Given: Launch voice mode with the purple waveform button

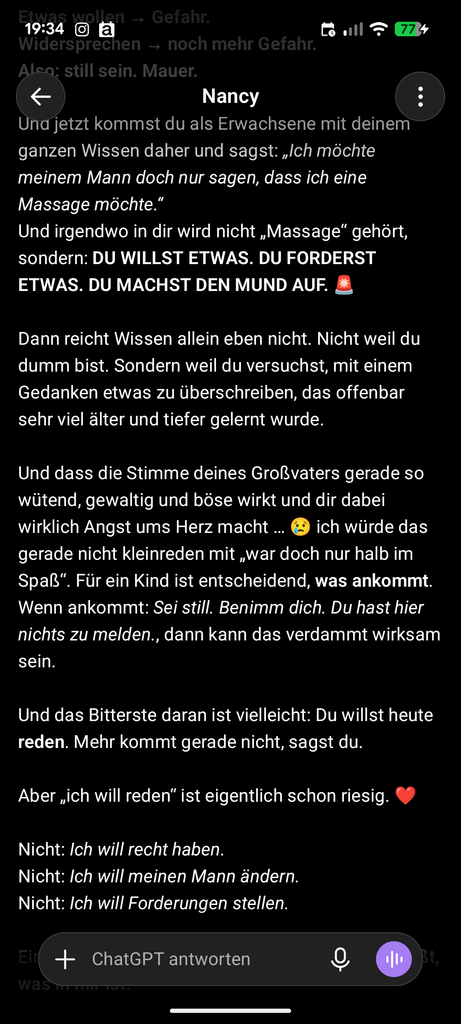Looking at the screenshot, I should [394, 959].
